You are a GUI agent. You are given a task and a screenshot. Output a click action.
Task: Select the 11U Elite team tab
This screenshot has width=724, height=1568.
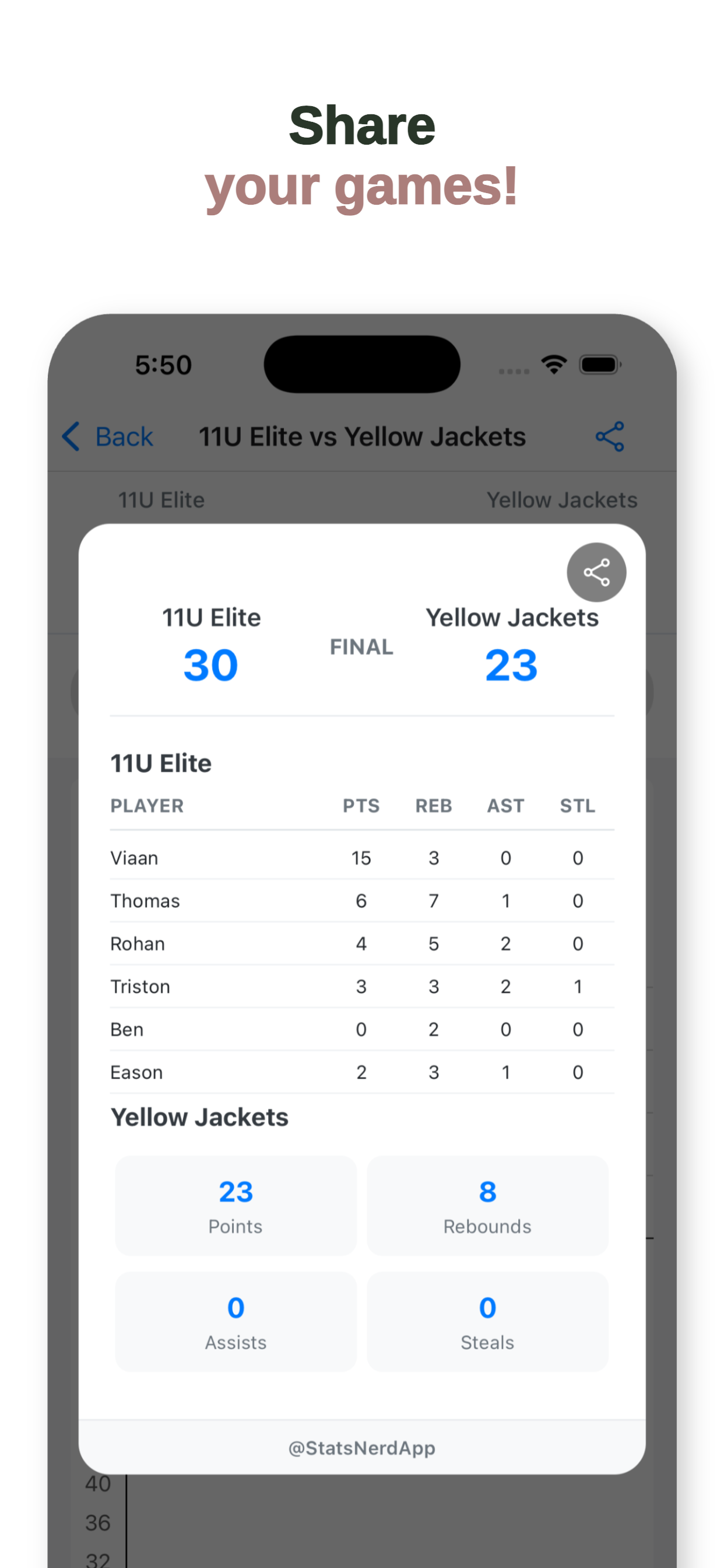click(162, 499)
